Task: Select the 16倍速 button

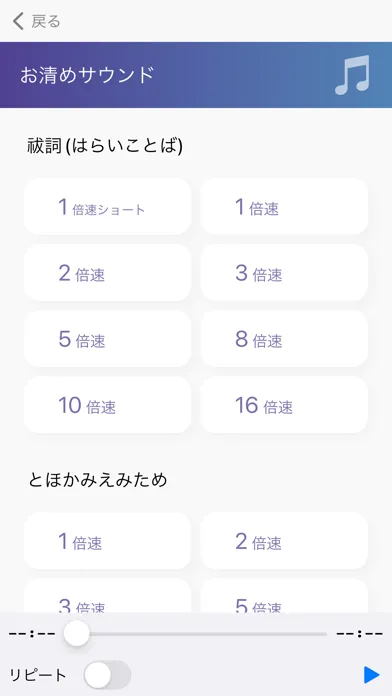Action: (284, 405)
